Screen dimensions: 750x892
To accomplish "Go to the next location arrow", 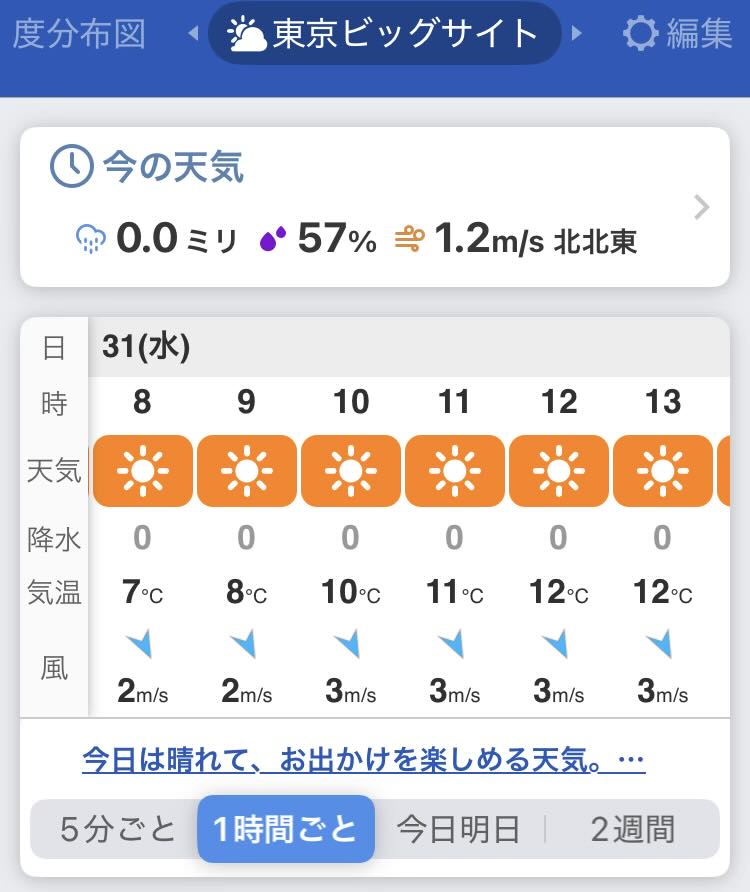I will (577, 34).
